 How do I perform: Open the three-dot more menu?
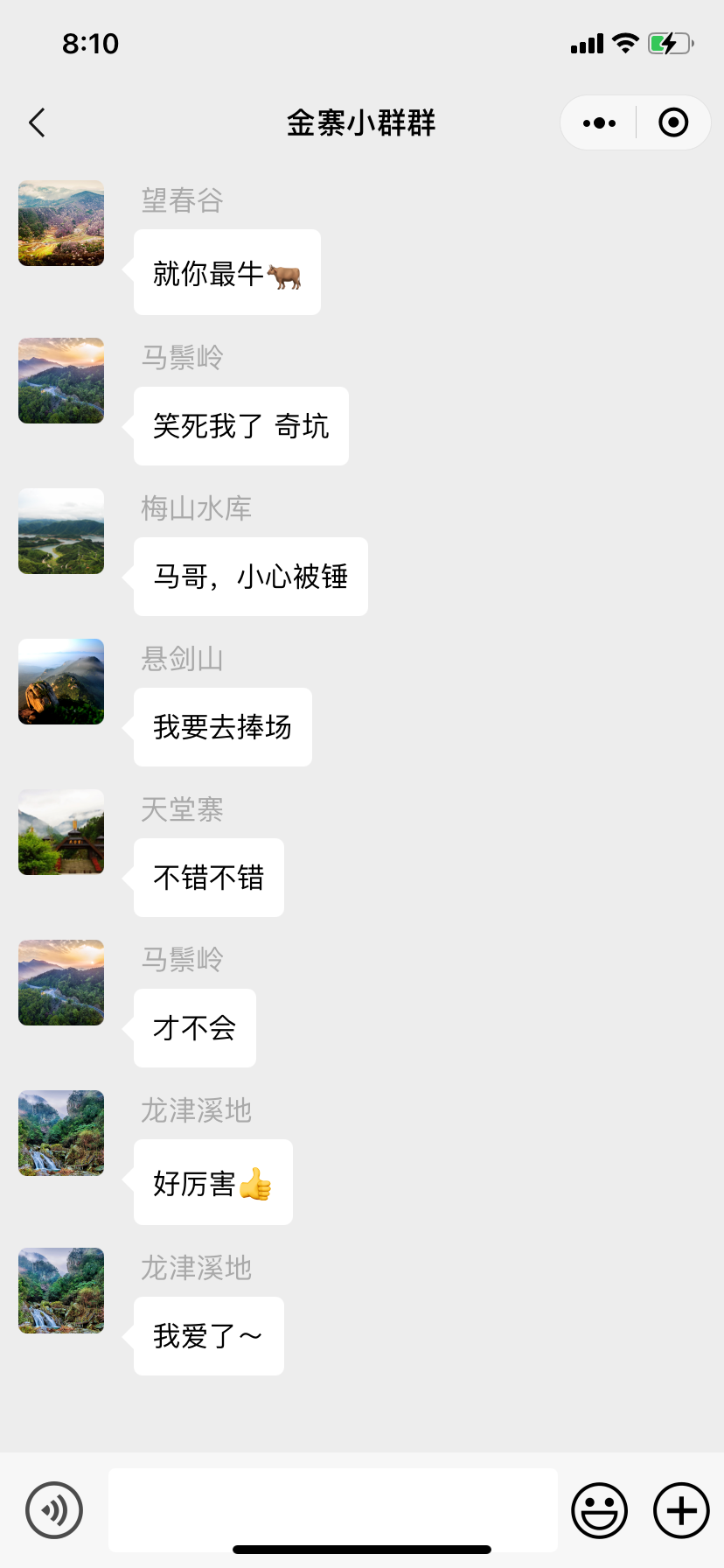[599, 123]
